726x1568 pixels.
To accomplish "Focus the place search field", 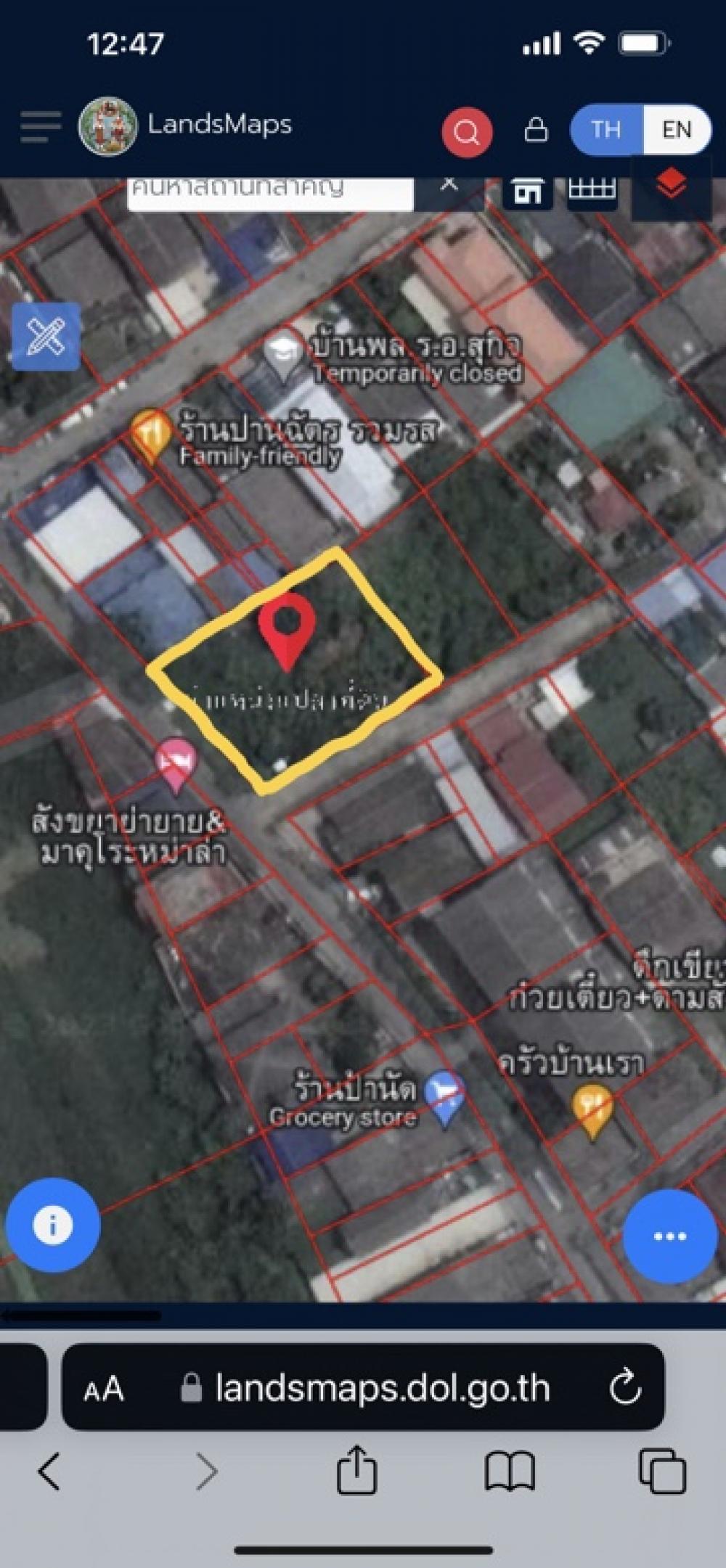I will tap(270, 190).
